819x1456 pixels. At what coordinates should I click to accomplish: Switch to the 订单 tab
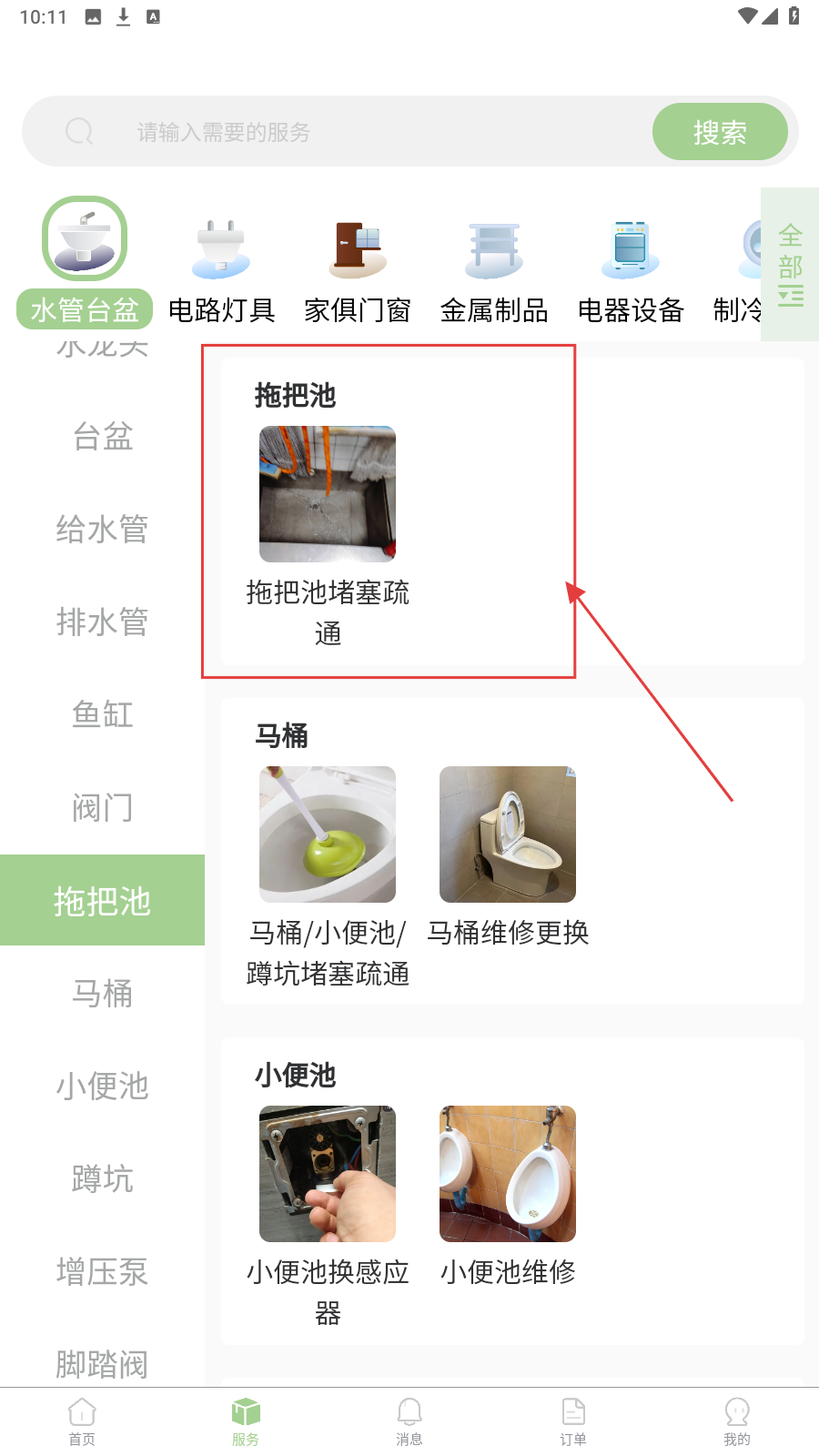pyautogui.click(x=573, y=1421)
